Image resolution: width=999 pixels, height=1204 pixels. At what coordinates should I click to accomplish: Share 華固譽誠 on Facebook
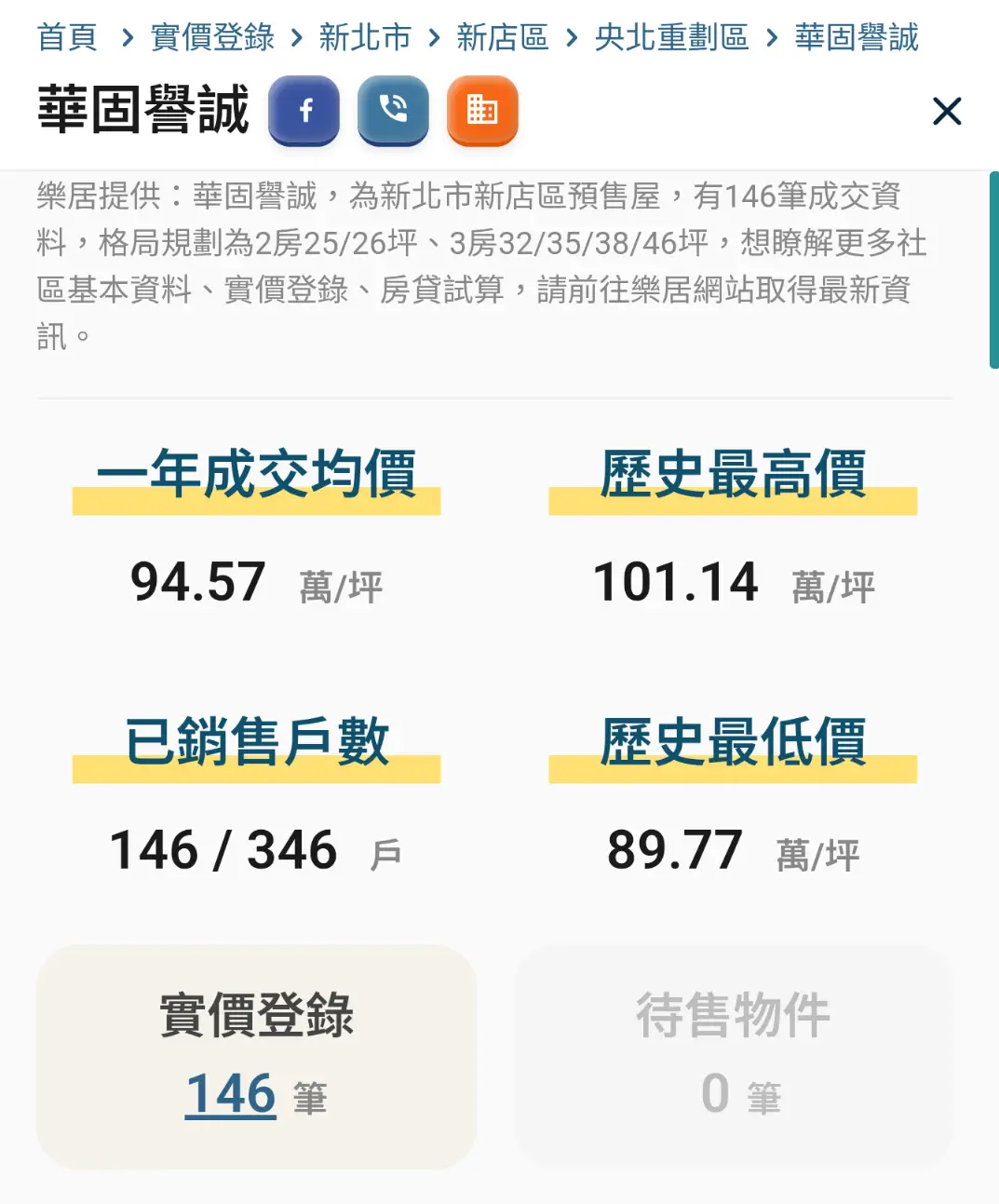coord(304,111)
